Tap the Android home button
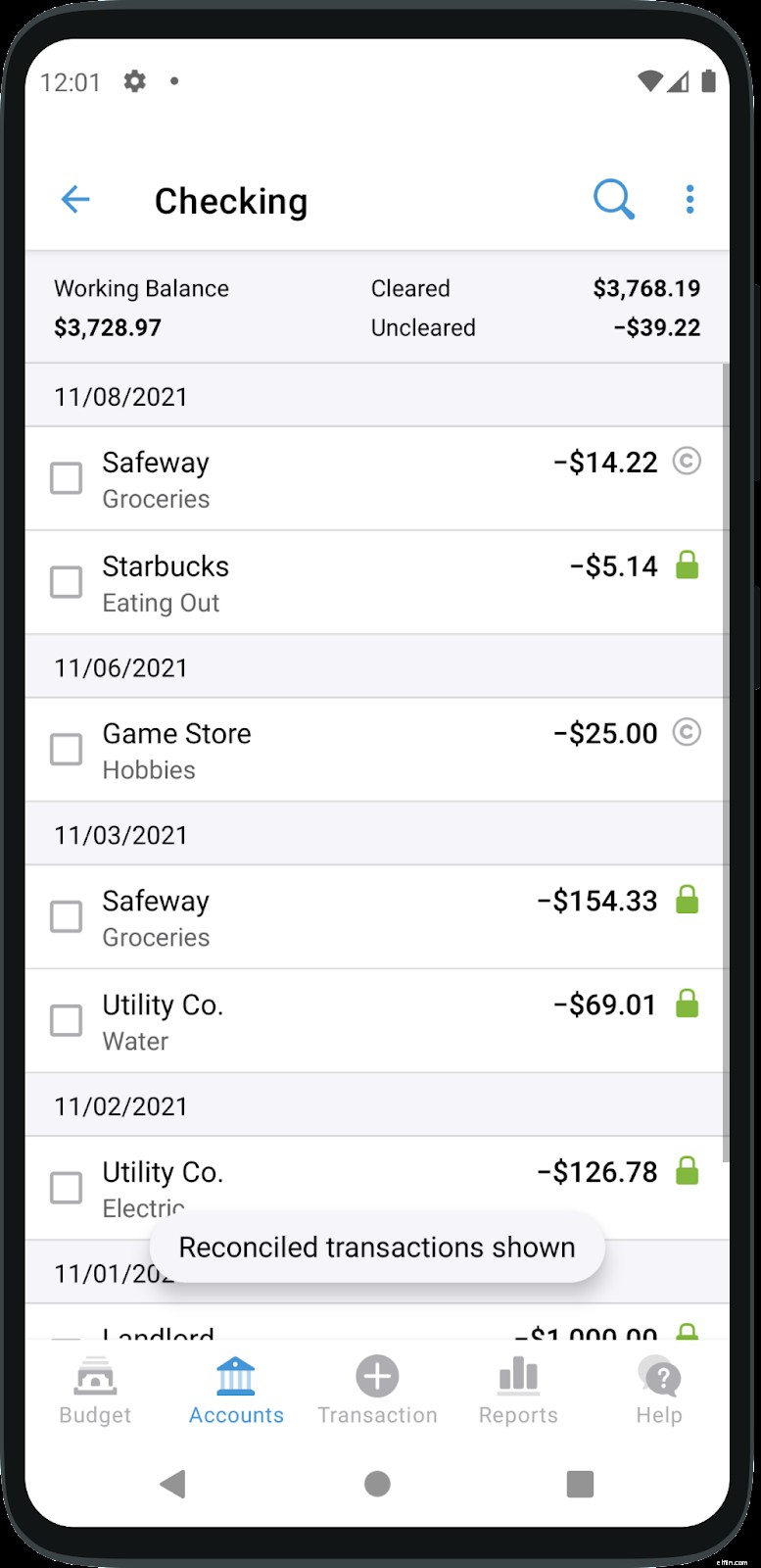 [377, 1484]
